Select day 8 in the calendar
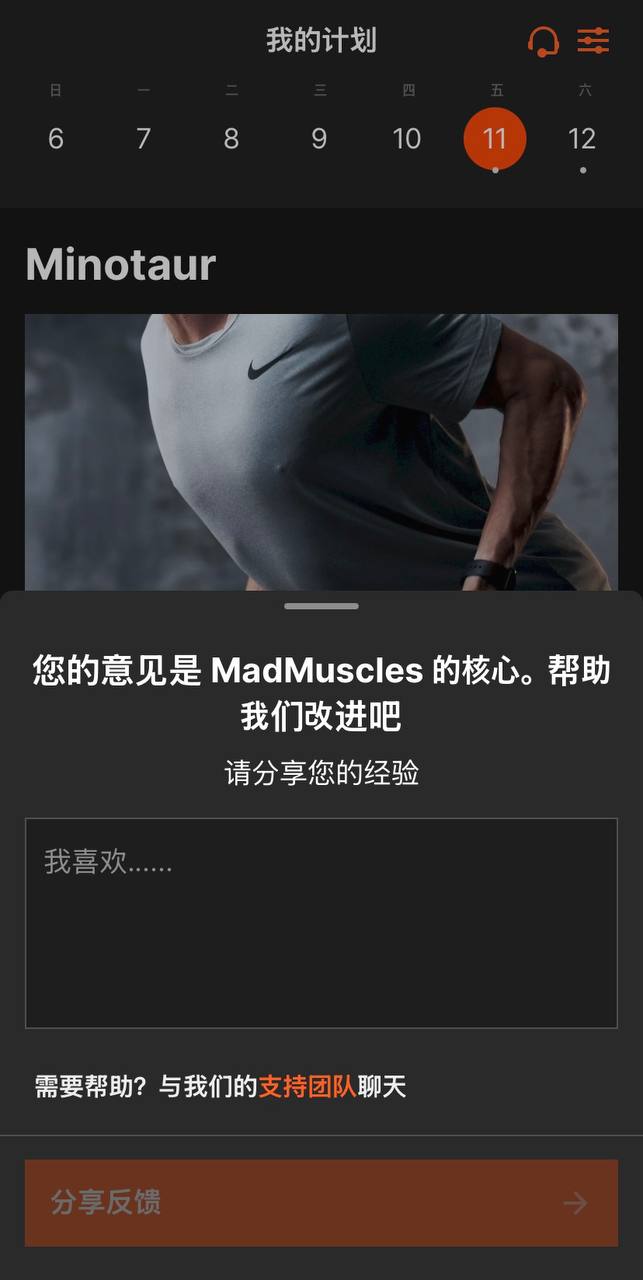The height and width of the screenshot is (1280, 643). coord(231,138)
